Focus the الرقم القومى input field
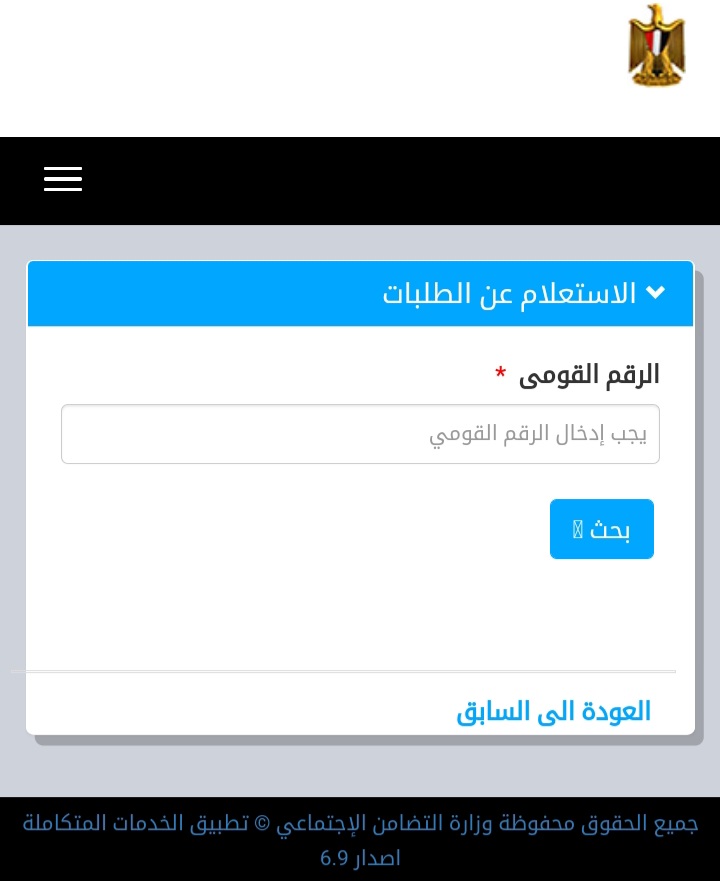720x881 pixels. 360,434
